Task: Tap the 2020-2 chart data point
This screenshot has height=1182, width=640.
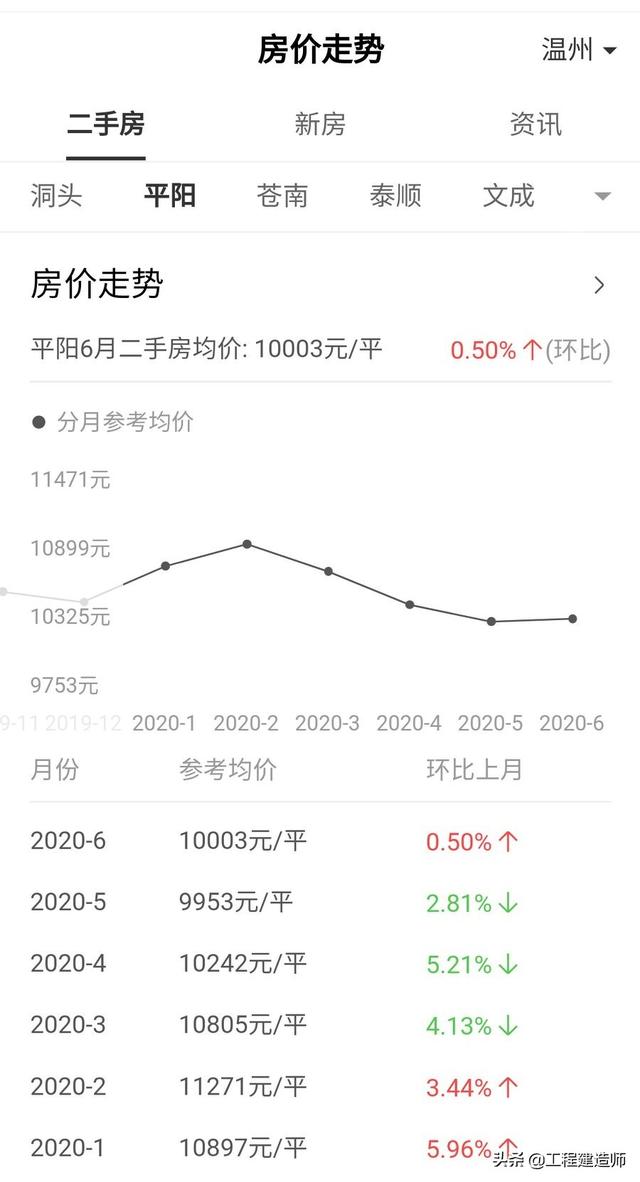Action: [247, 544]
